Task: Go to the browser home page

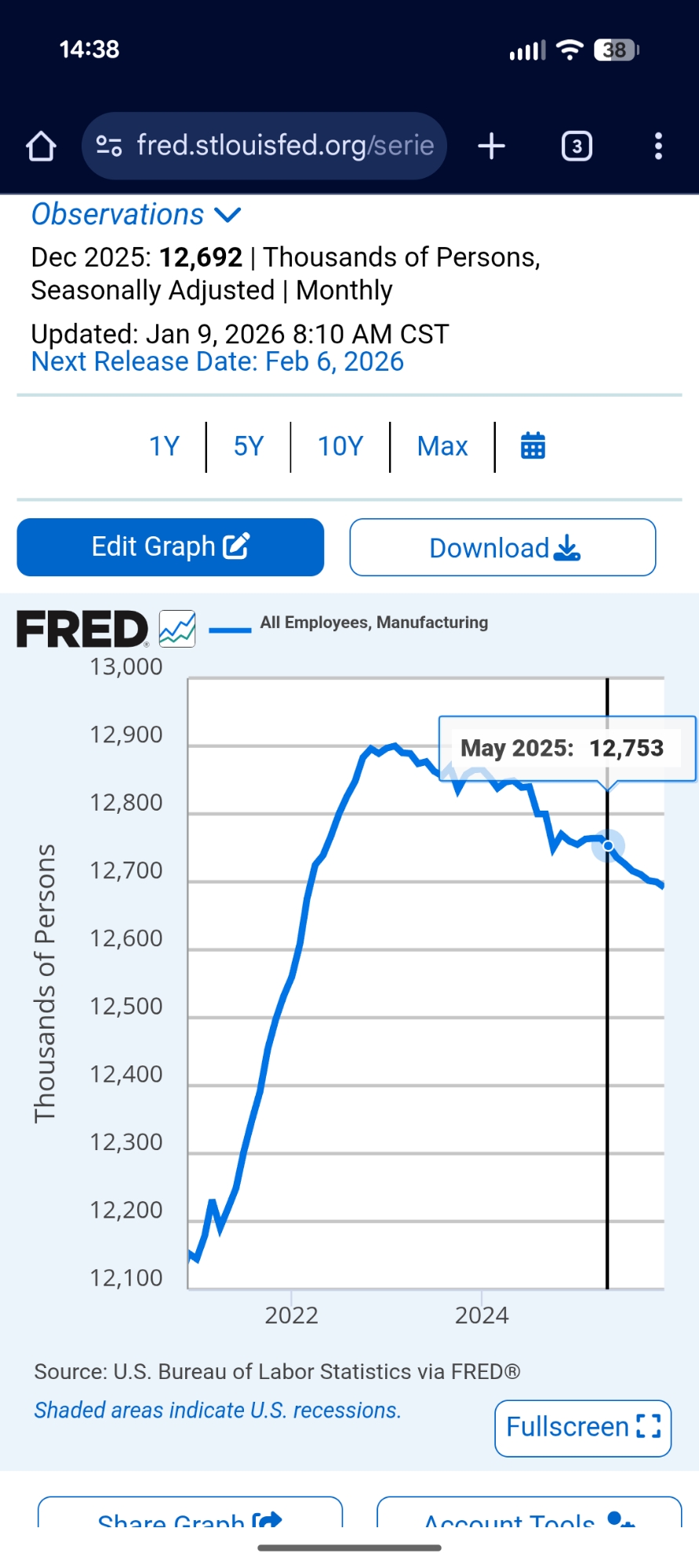Action: coord(41,146)
